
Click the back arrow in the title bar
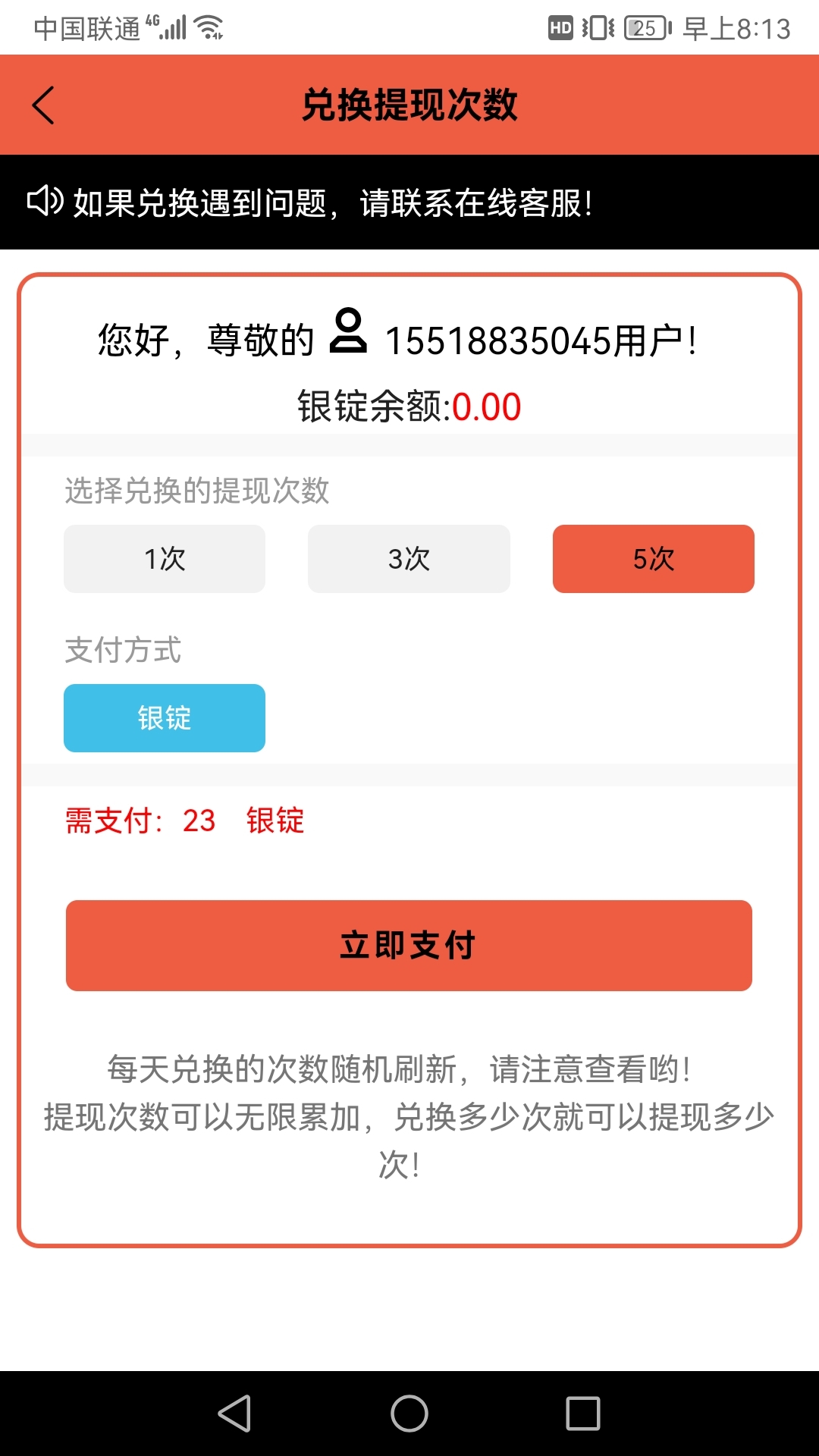43,105
